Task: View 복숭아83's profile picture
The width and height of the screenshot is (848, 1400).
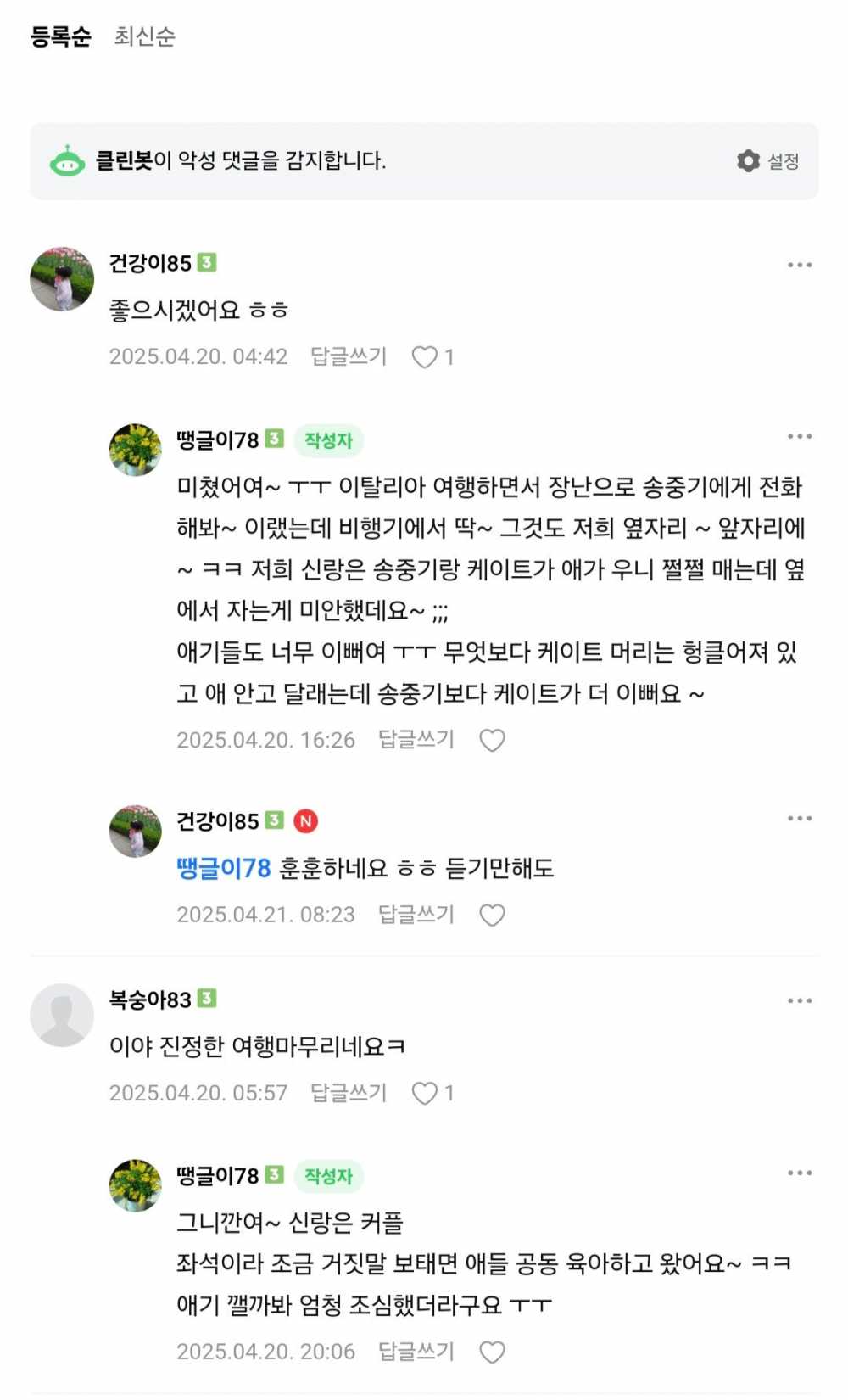Action: [x=62, y=1015]
